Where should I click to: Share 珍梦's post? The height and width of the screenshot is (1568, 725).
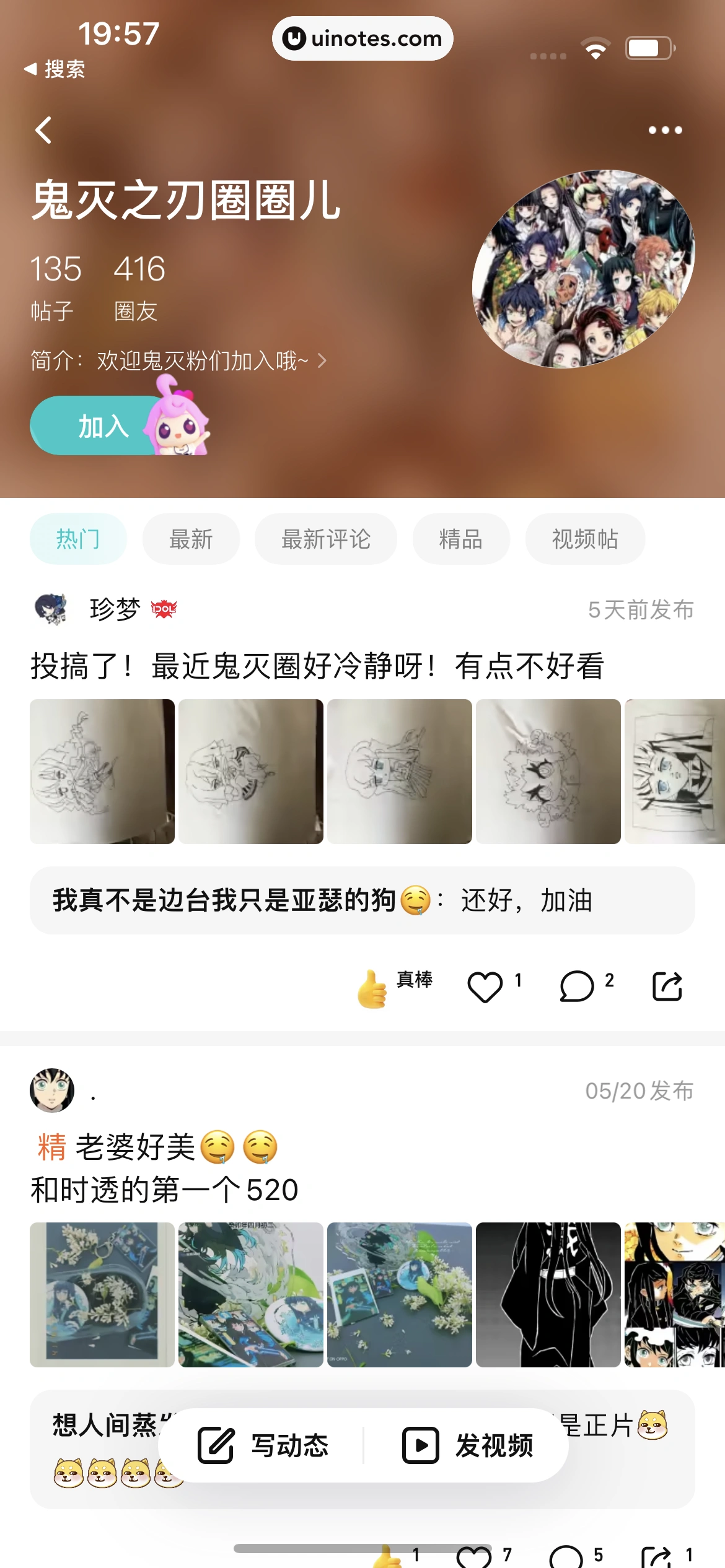(x=667, y=987)
